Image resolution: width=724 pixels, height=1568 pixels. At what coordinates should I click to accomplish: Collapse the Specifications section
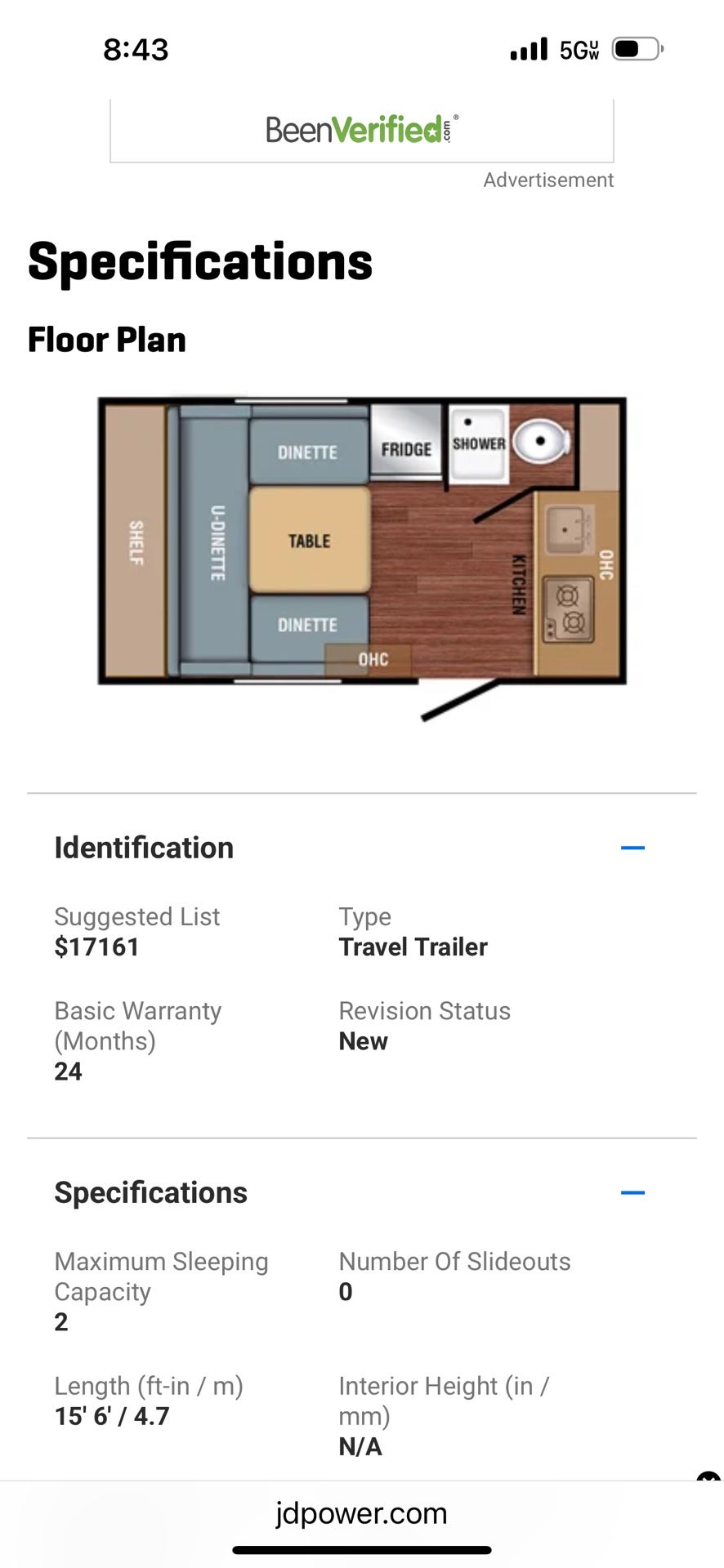tap(632, 1193)
